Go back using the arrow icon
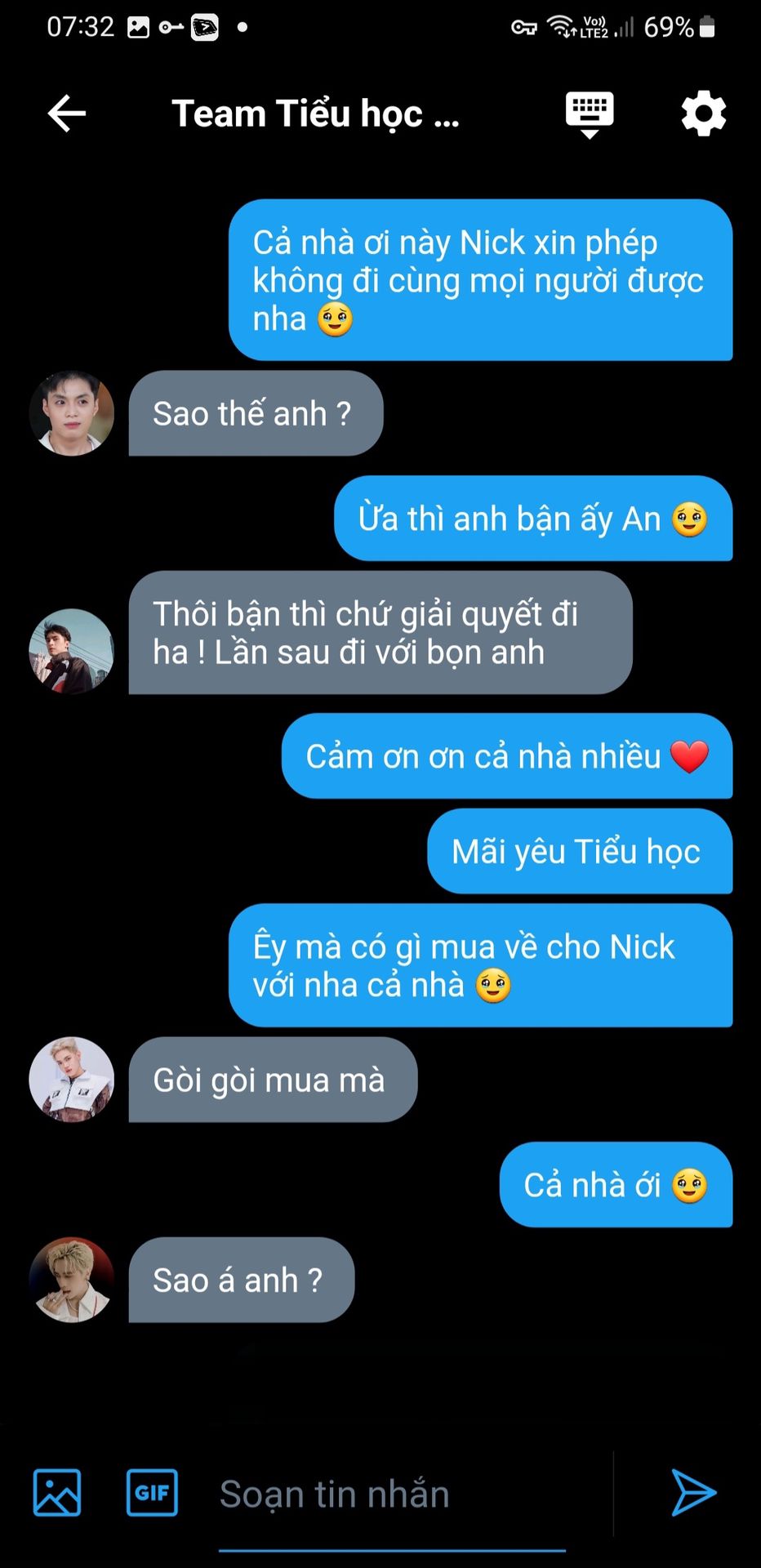Viewport: 761px width, 1568px height. coord(67,114)
